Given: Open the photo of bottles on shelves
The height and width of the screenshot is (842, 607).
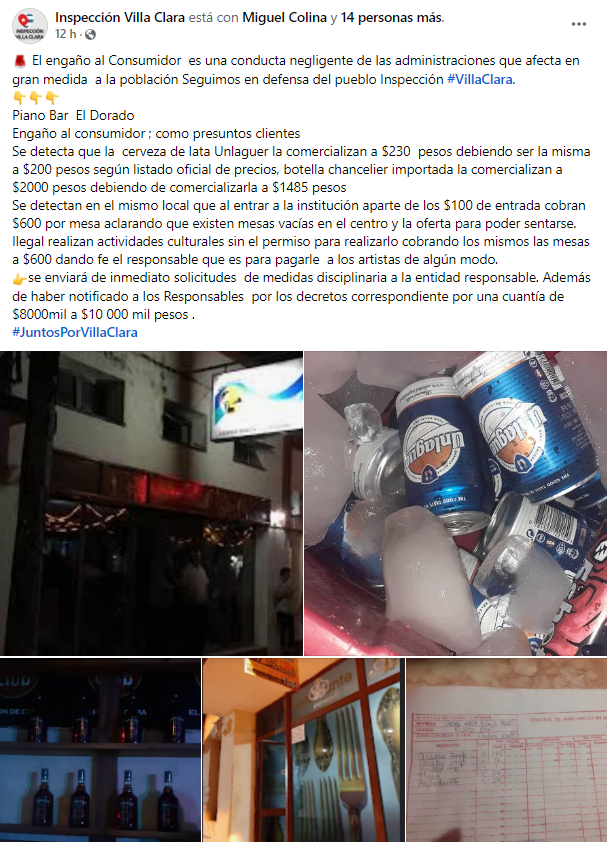Looking at the screenshot, I should [100, 750].
